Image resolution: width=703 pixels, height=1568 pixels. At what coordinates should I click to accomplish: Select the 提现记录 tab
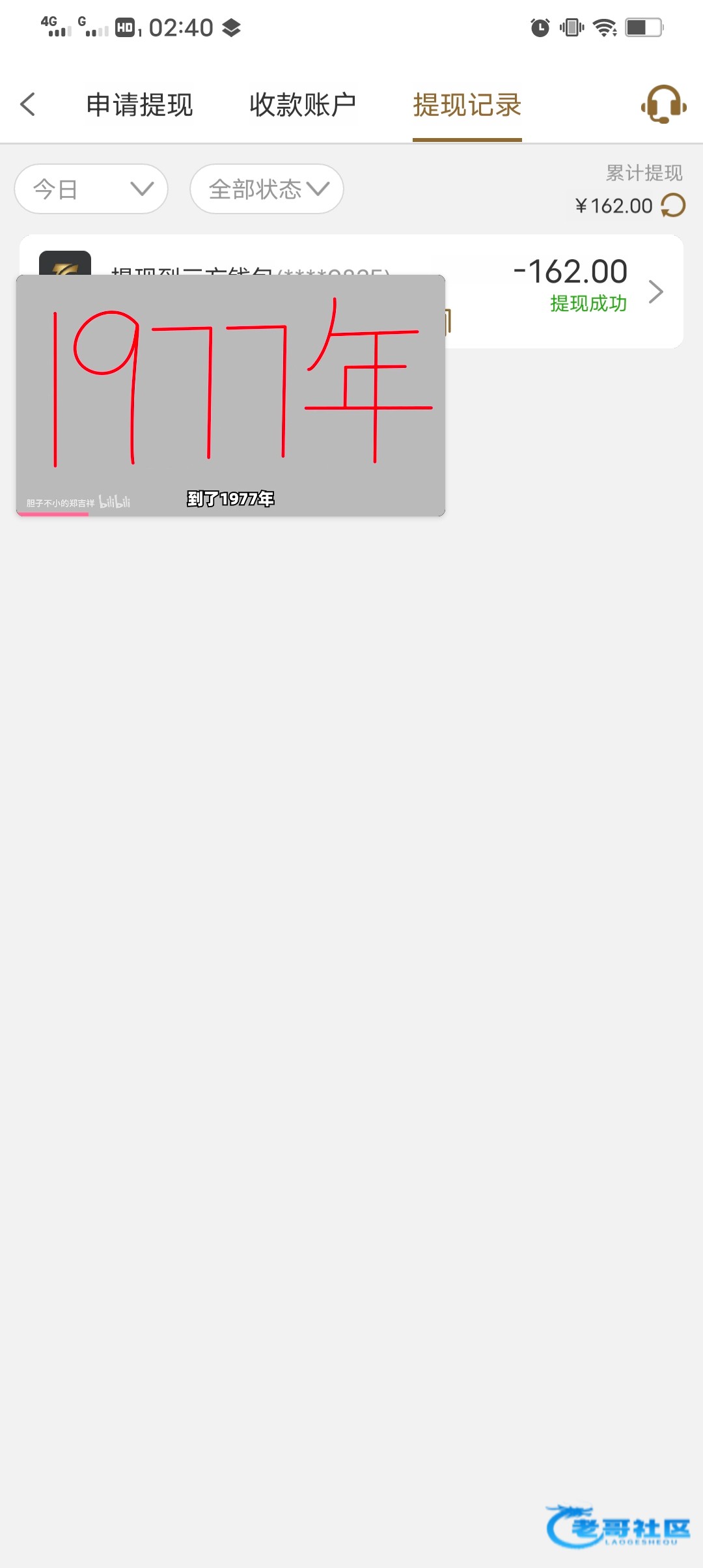point(467,105)
